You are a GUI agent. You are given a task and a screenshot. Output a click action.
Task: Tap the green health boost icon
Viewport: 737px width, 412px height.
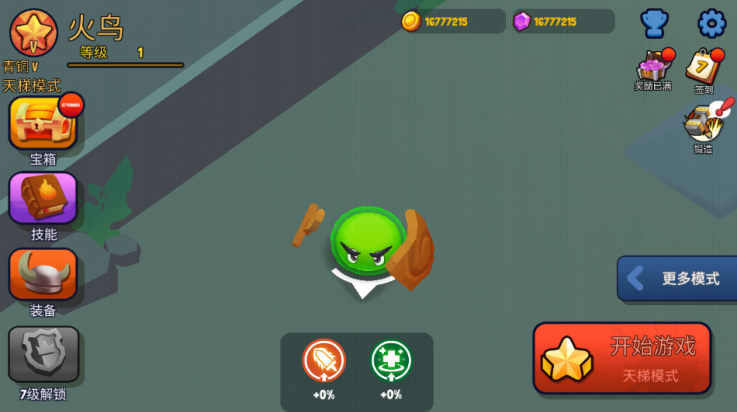tap(391, 360)
